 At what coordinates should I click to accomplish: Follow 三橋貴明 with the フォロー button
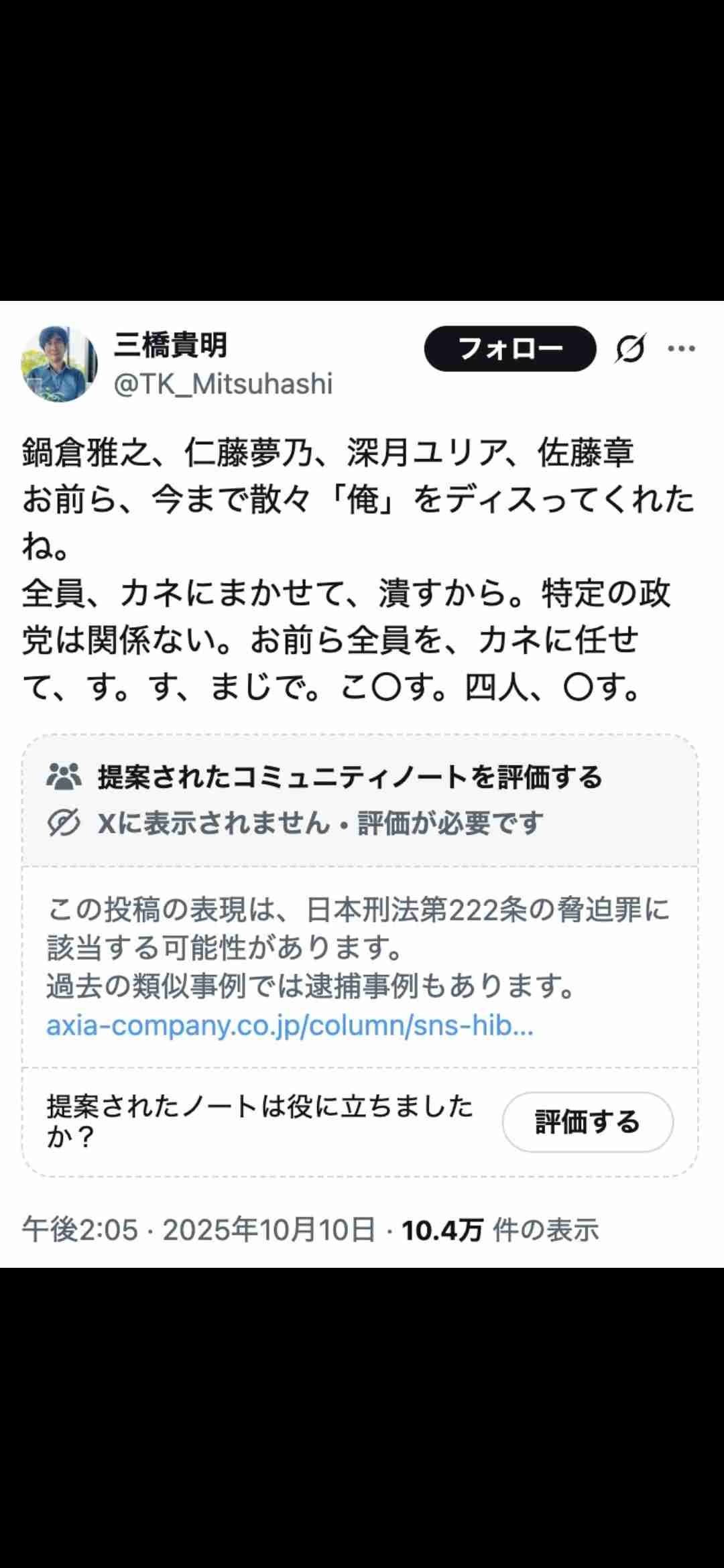tap(509, 348)
